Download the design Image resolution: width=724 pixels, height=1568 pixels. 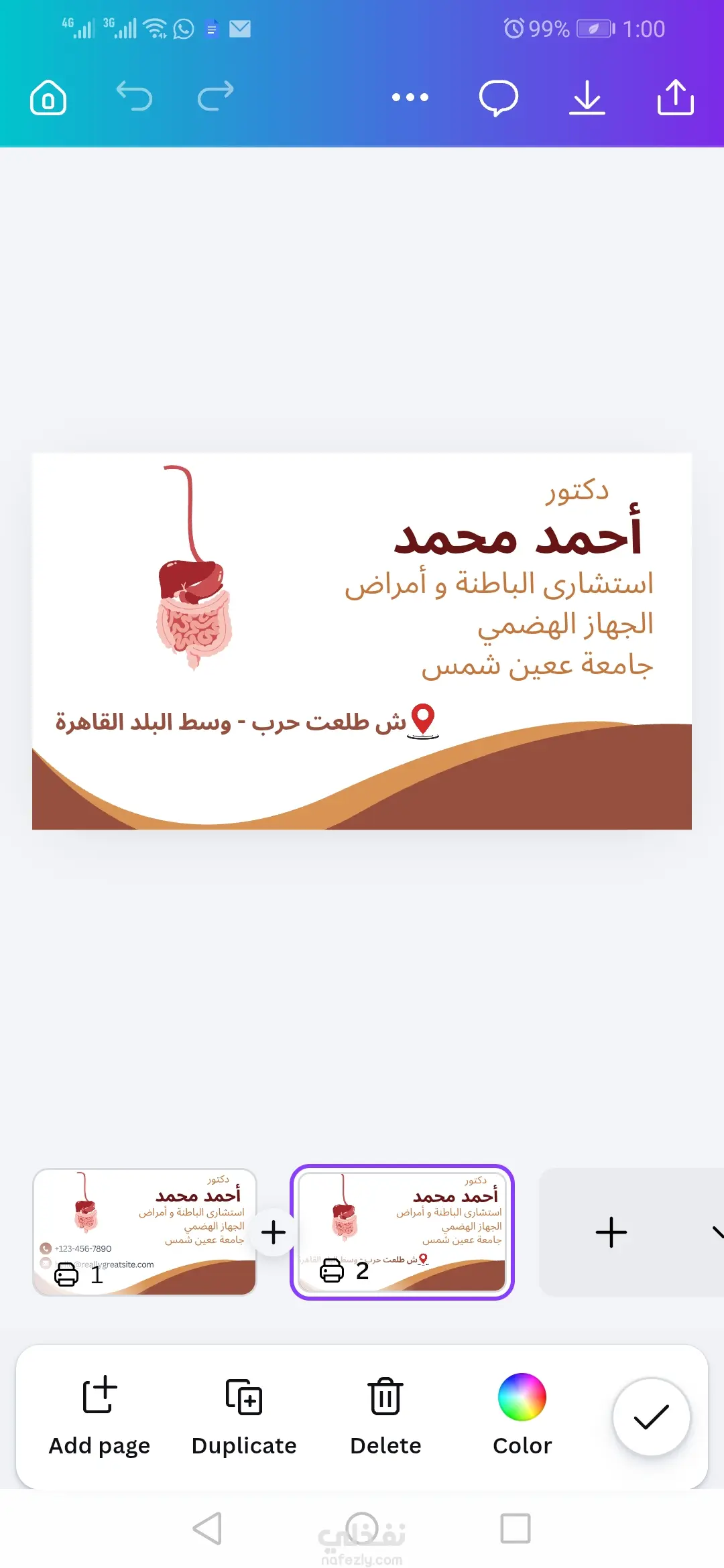[x=587, y=98]
